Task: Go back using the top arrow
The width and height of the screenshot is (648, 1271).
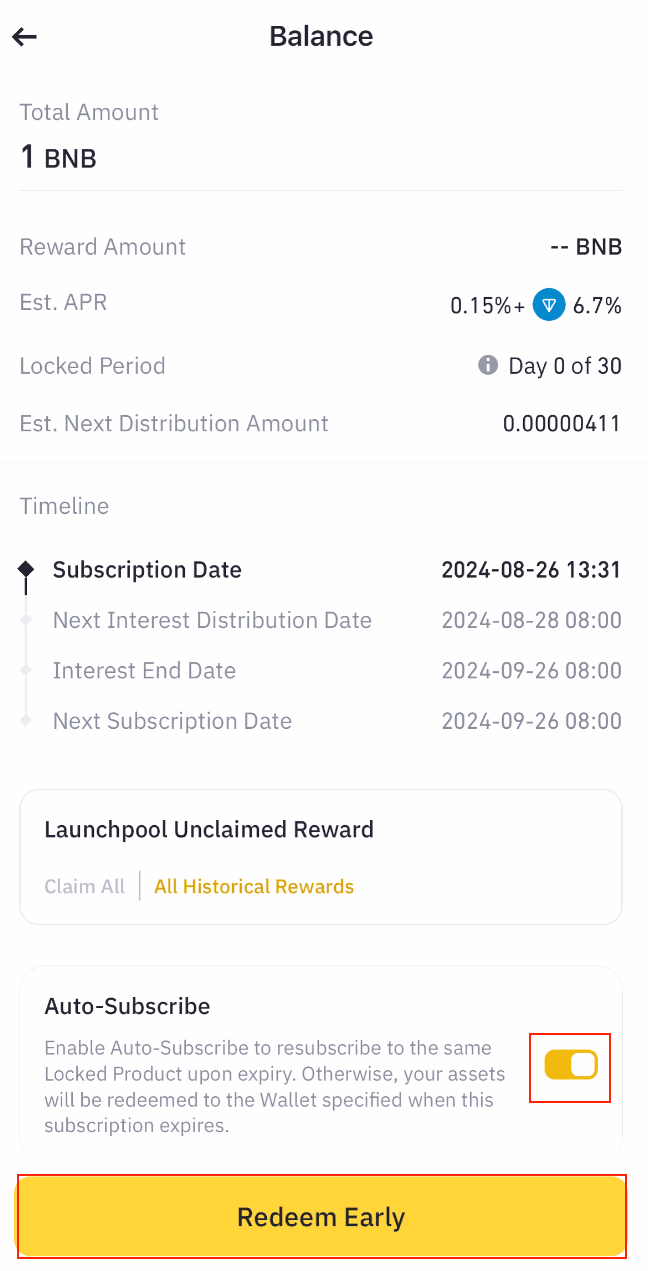Action: (x=24, y=37)
